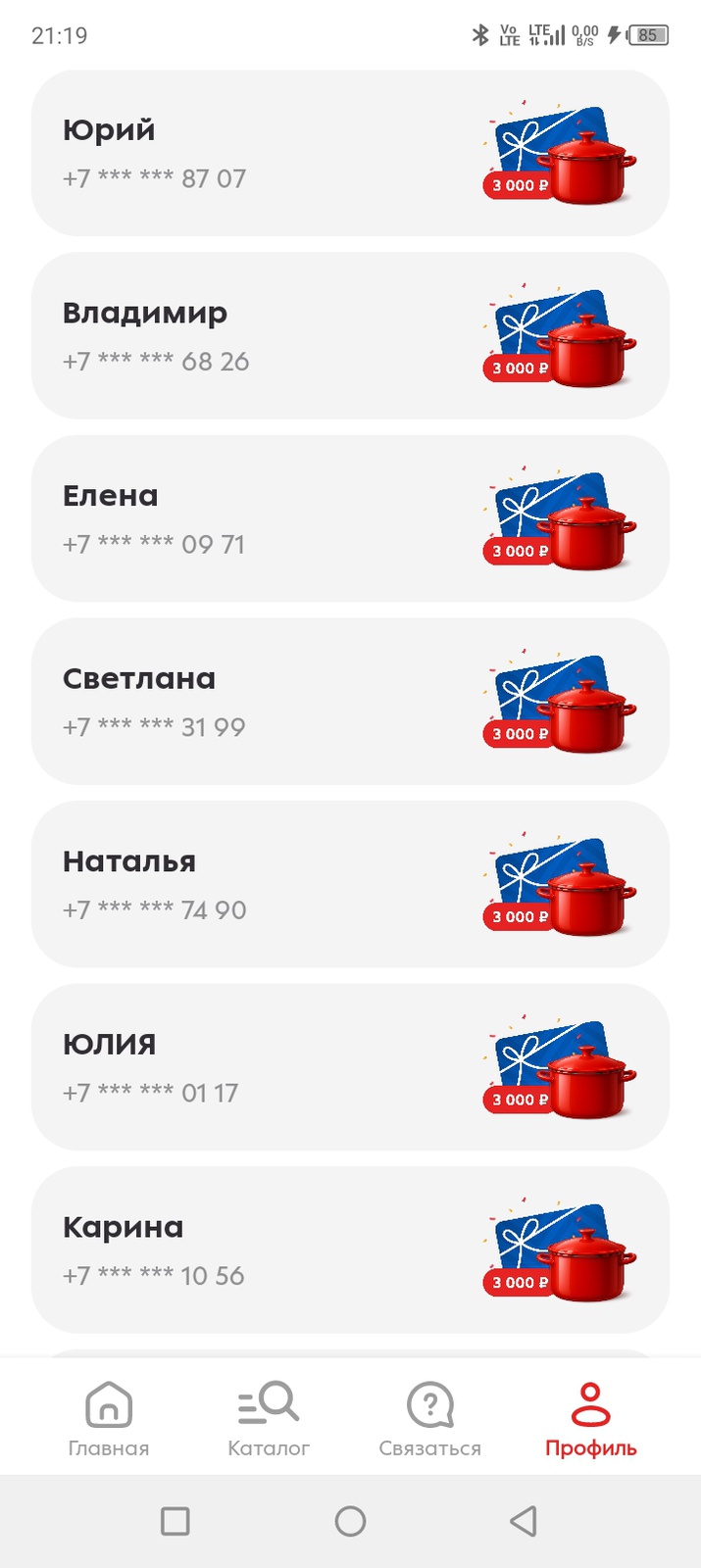Switch to the Каталог tab
The height and width of the screenshot is (1568, 701).
(x=269, y=1418)
